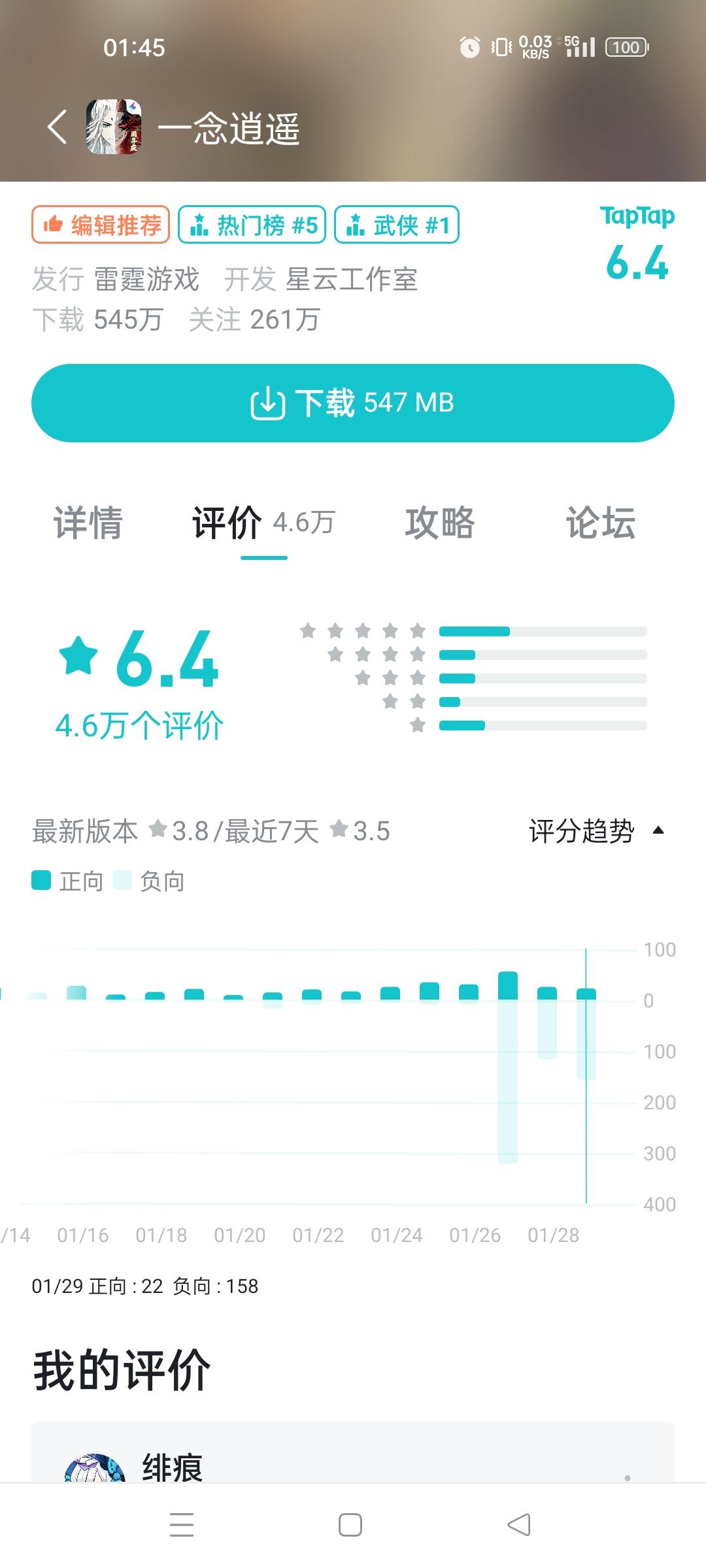
Task: Expand the five-star rating distribution bar
Action: tap(543, 631)
